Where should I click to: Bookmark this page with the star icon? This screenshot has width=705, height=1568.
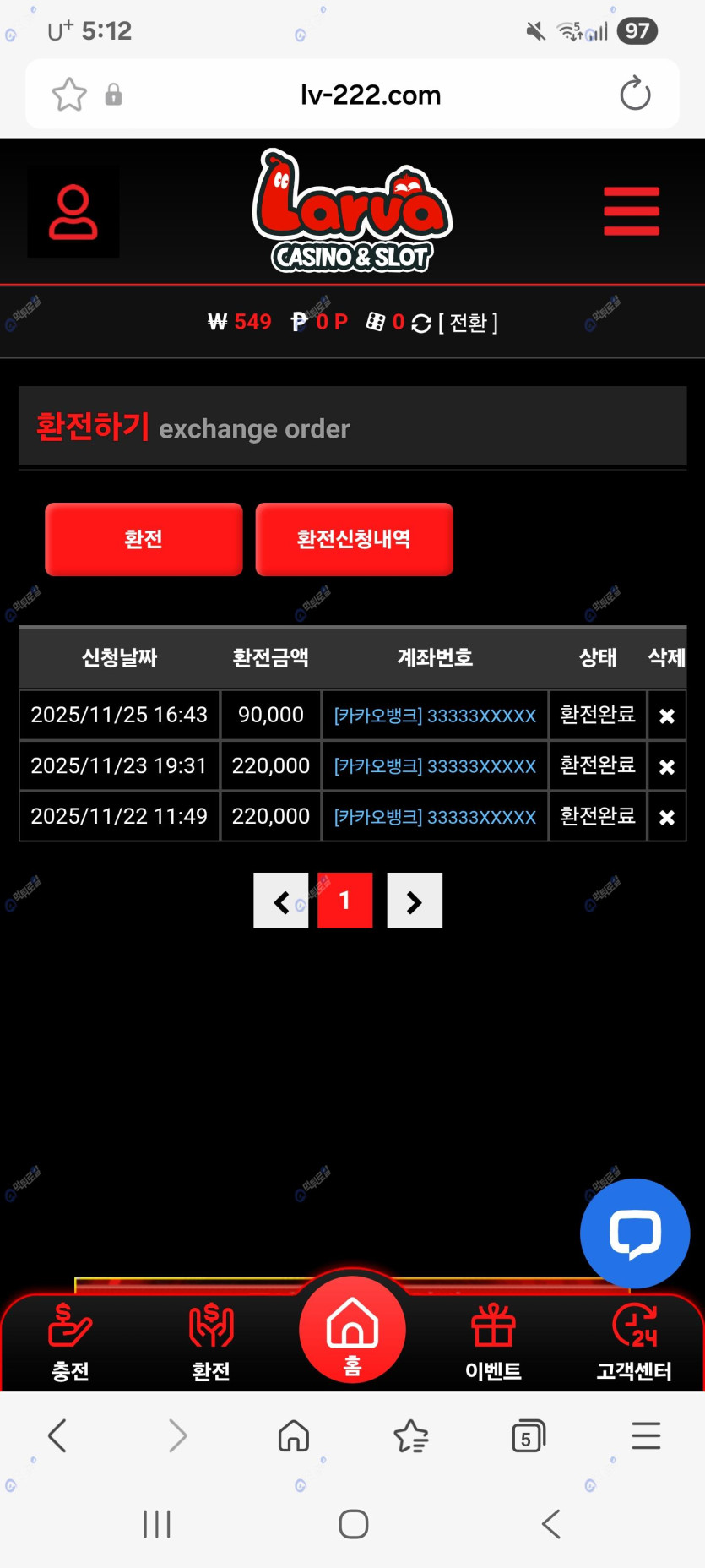[x=69, y=95]
